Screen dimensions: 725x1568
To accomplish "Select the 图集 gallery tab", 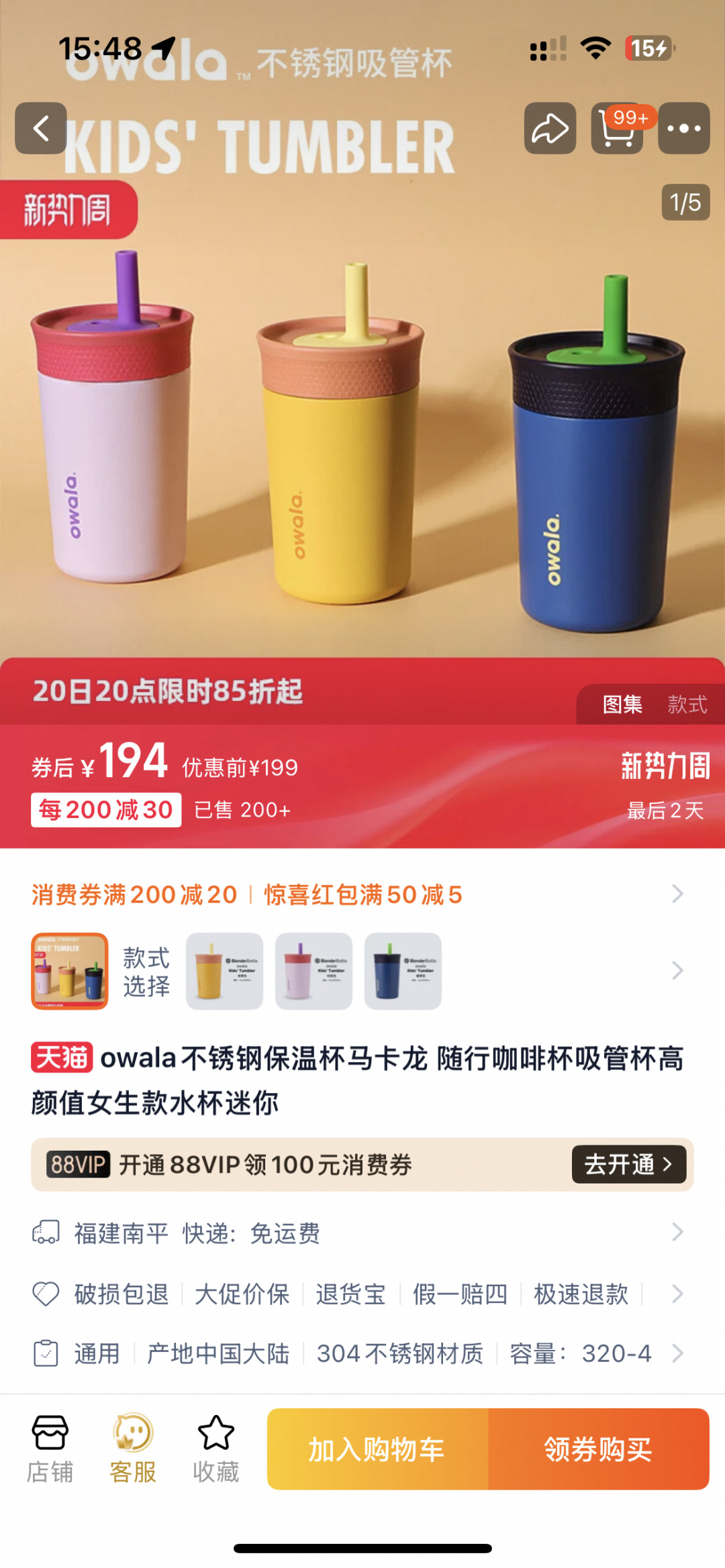I will tap(622, 704).
